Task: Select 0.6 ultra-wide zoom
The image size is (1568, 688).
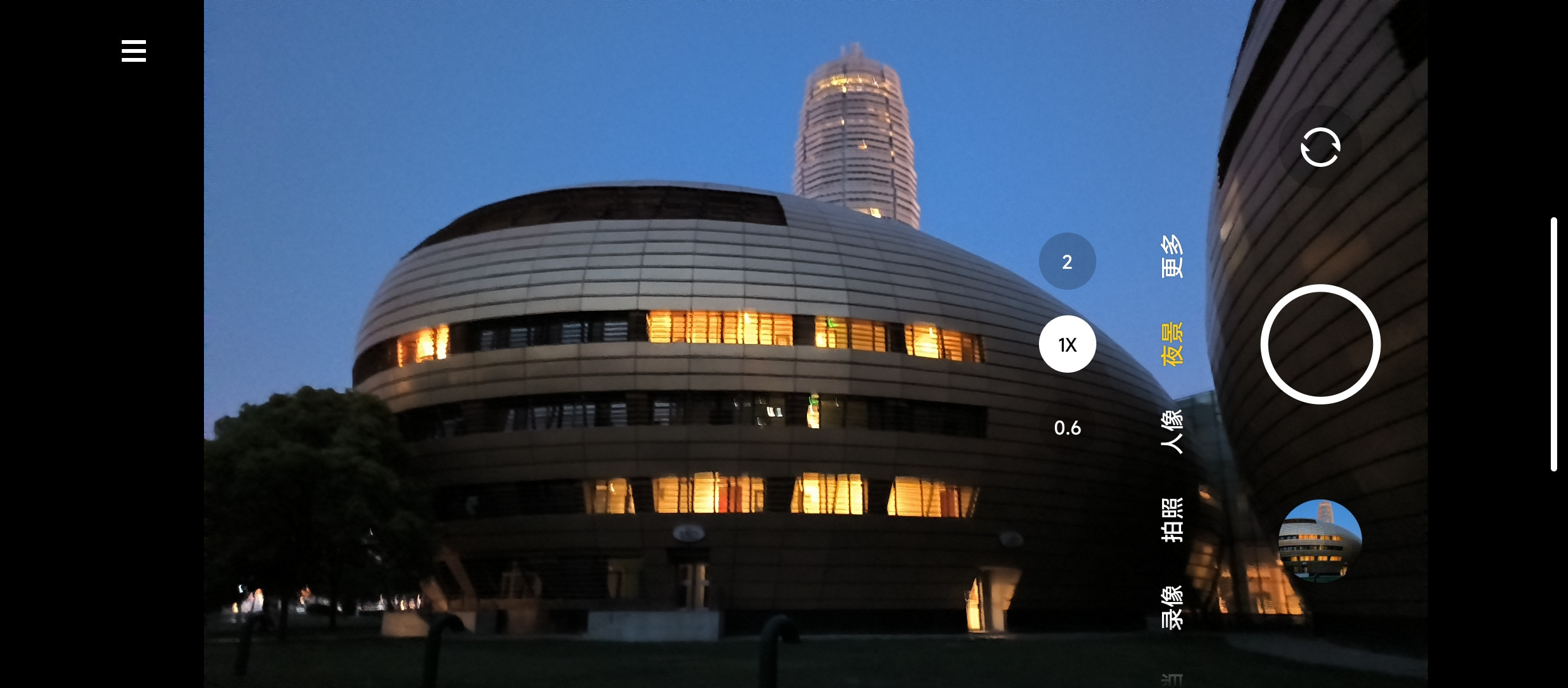Action: click(x=1067, y=427)
